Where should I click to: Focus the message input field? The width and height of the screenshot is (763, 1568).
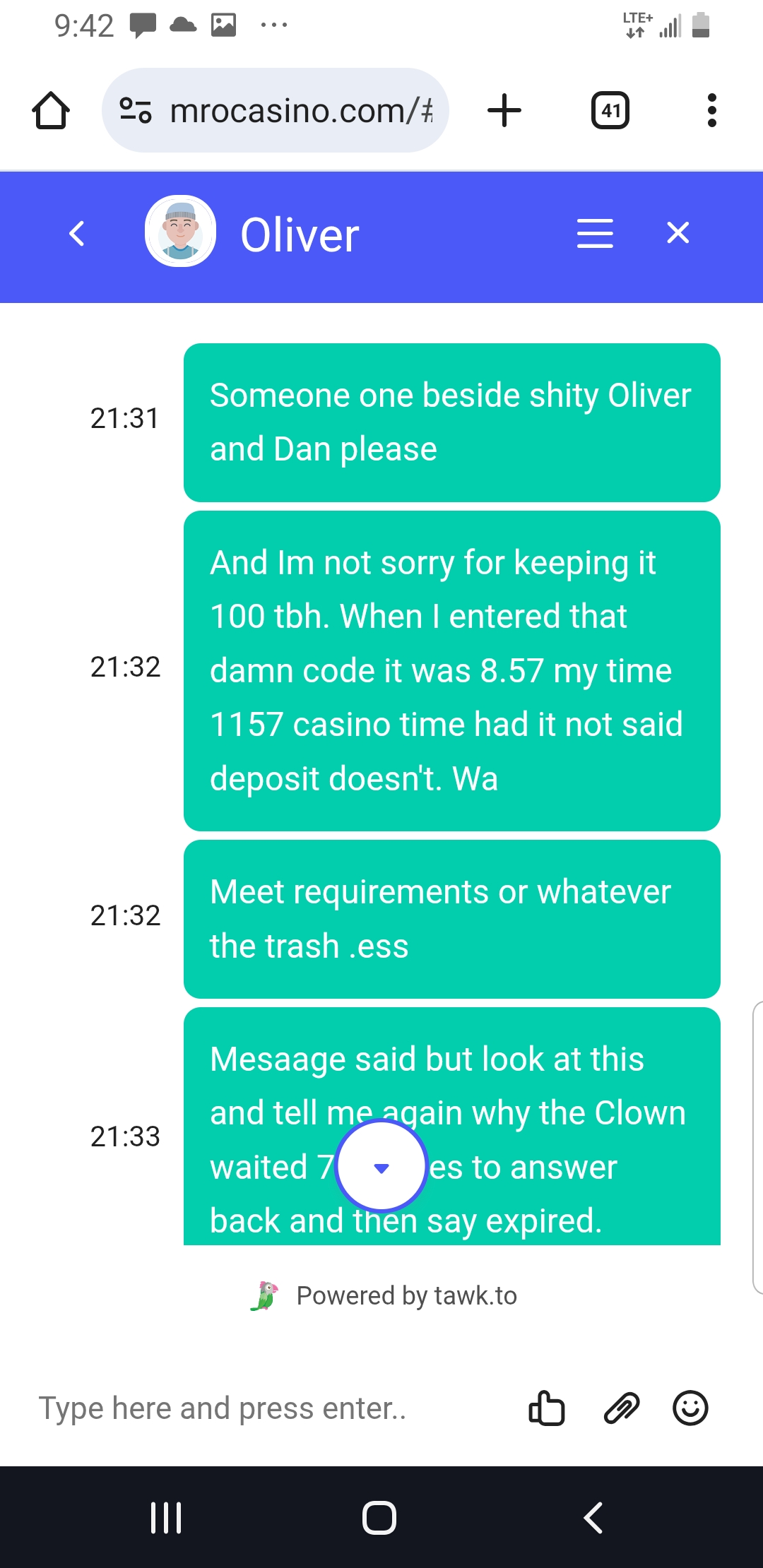[268, 1408]
